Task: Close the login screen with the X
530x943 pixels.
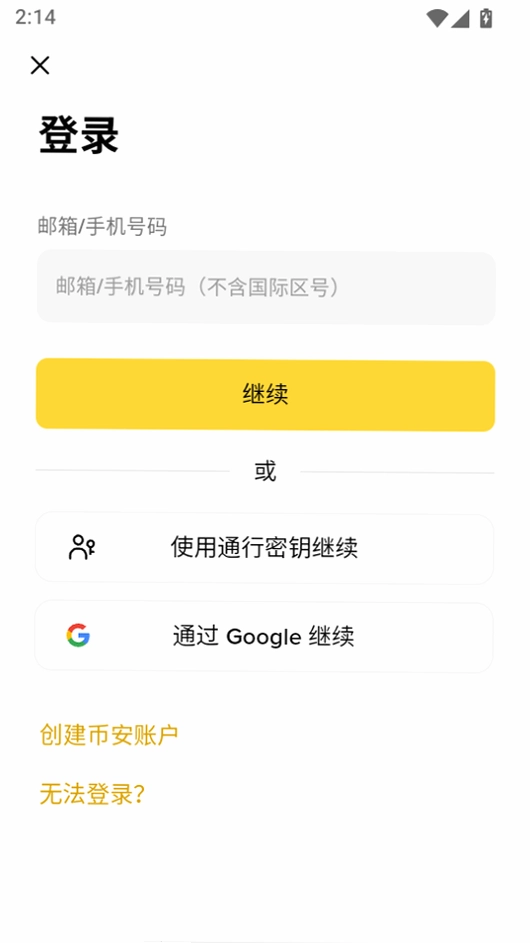Action: click(x=40, y=65)
